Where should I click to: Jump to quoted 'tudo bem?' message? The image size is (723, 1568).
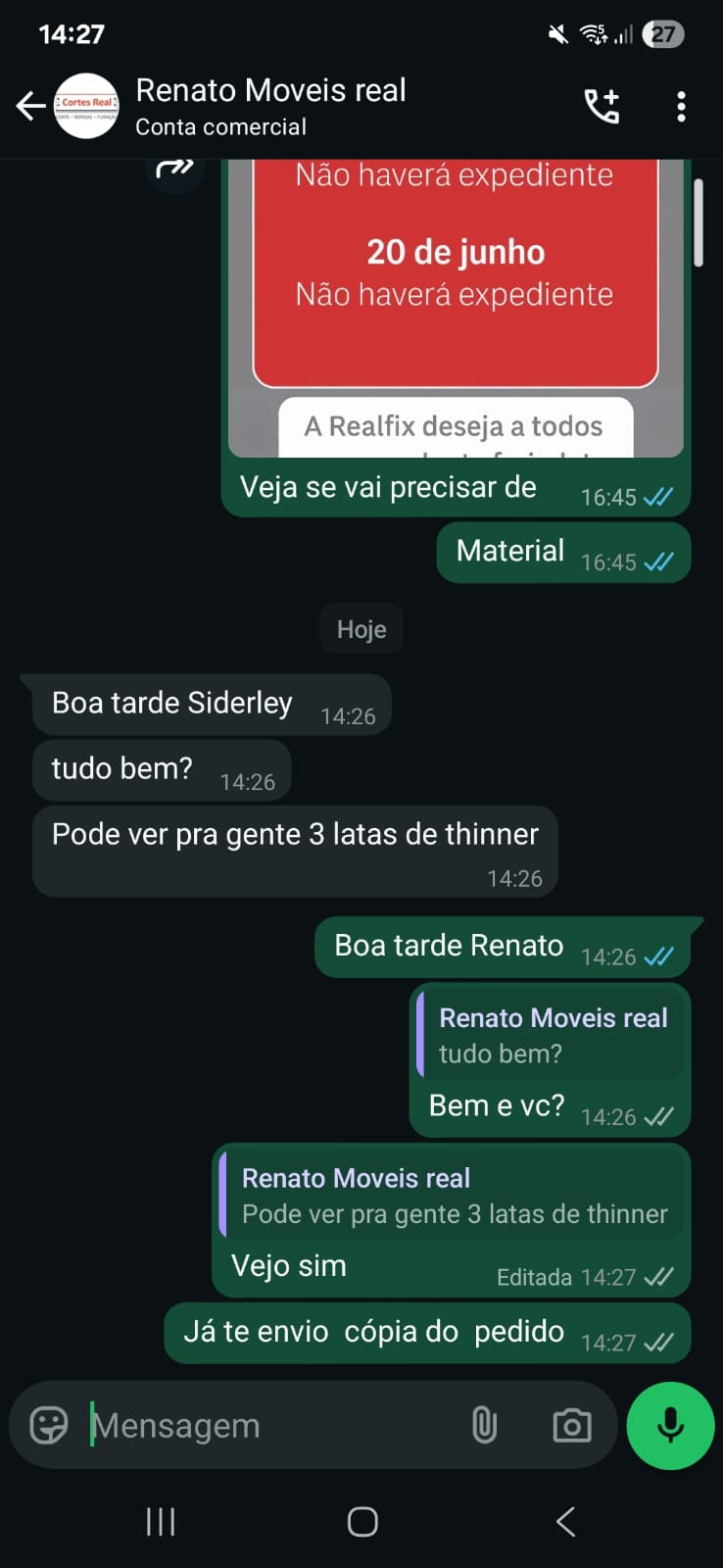pos(550,1035)
